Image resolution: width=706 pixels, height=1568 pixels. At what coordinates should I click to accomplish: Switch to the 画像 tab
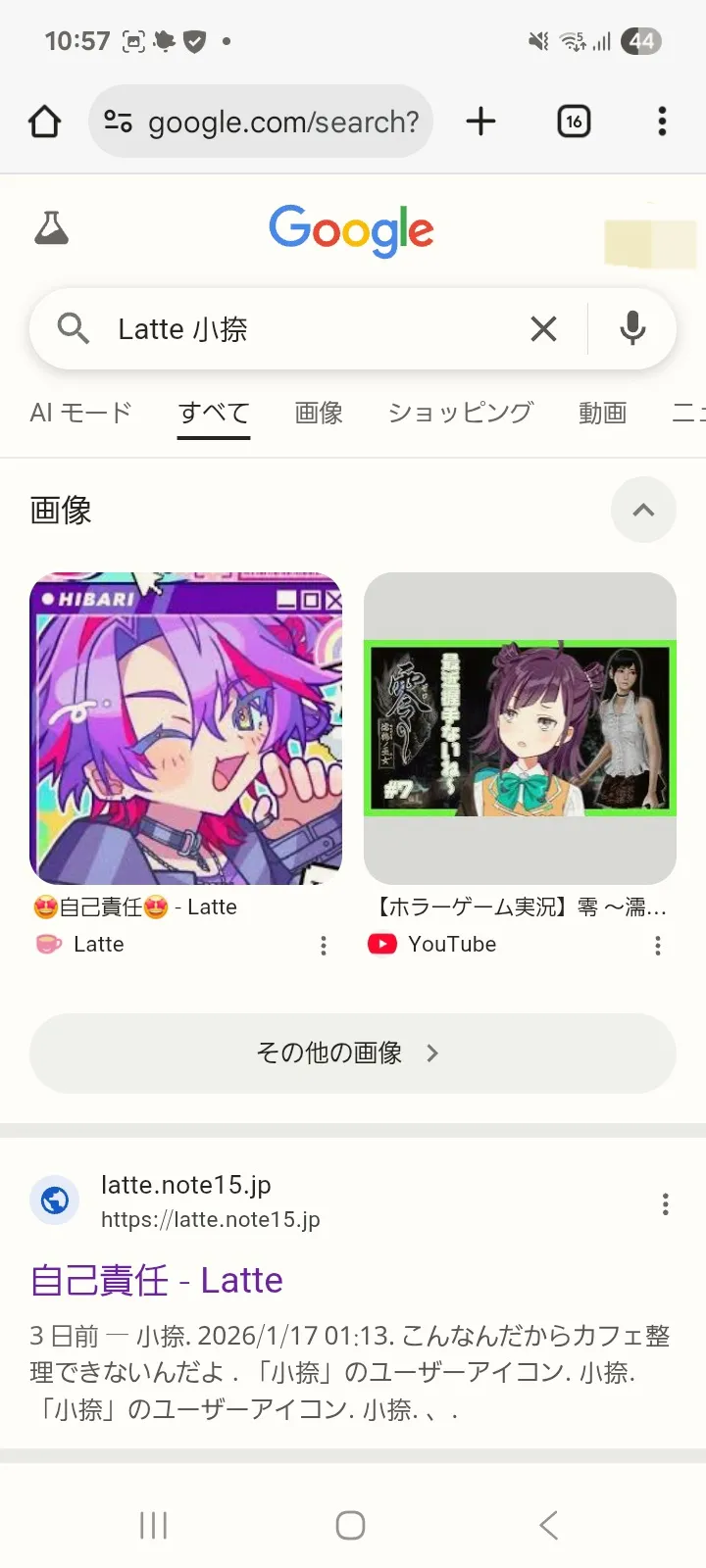pyautogui.click(x=319, y=413)
